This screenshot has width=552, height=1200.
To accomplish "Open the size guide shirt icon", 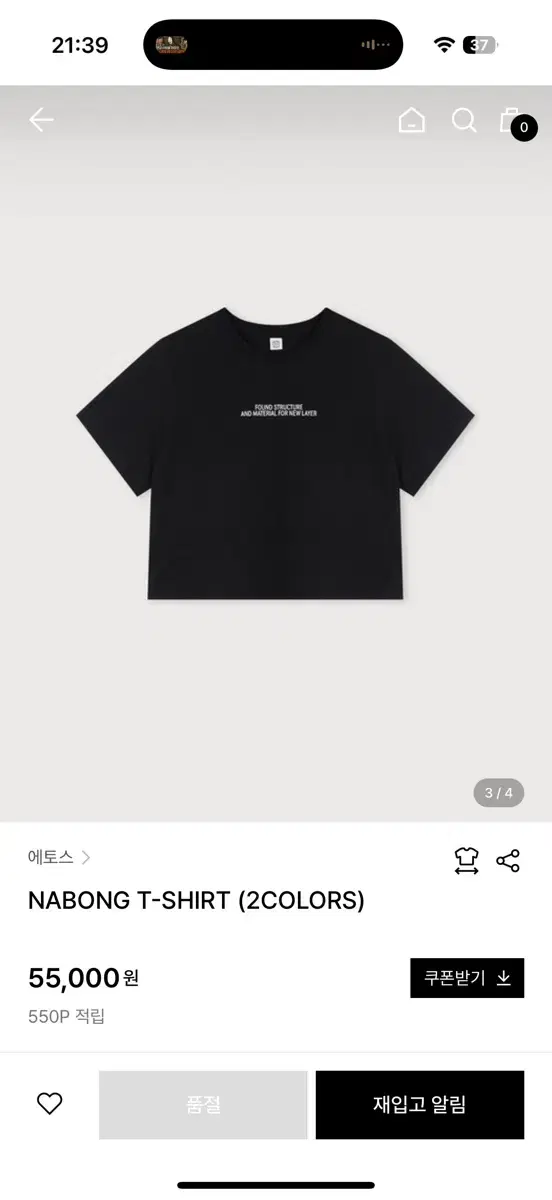I will click(x=466, y=861).
